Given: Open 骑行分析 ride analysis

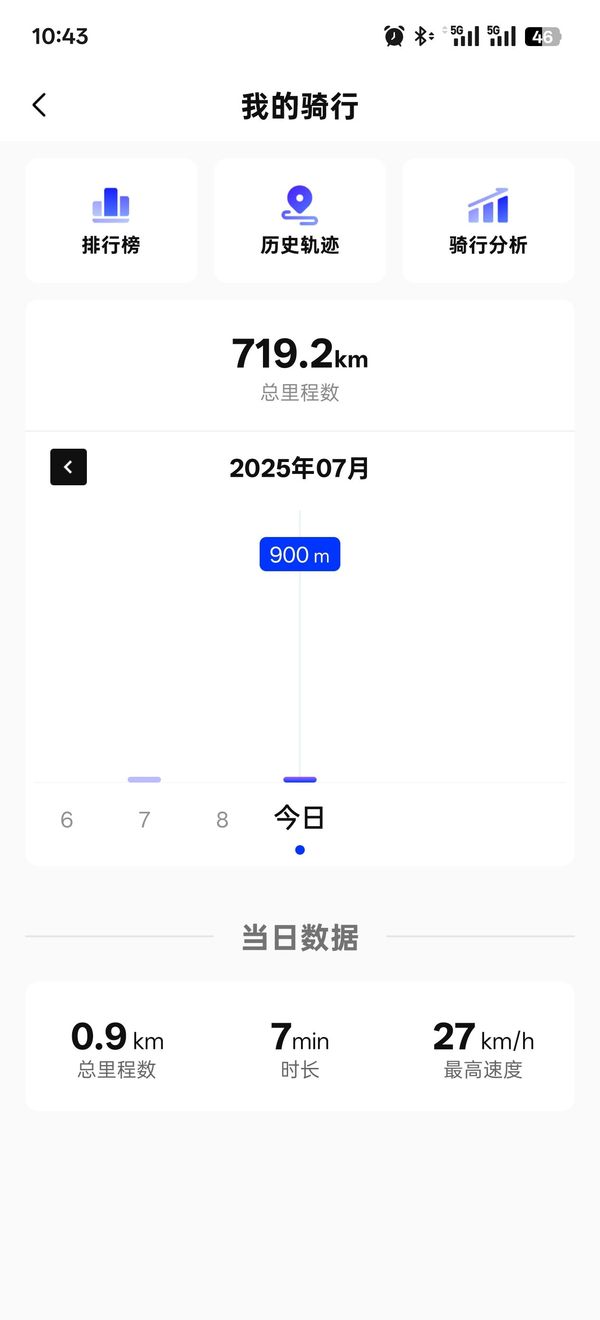Looking at the screenshot, I should (488, 220).
